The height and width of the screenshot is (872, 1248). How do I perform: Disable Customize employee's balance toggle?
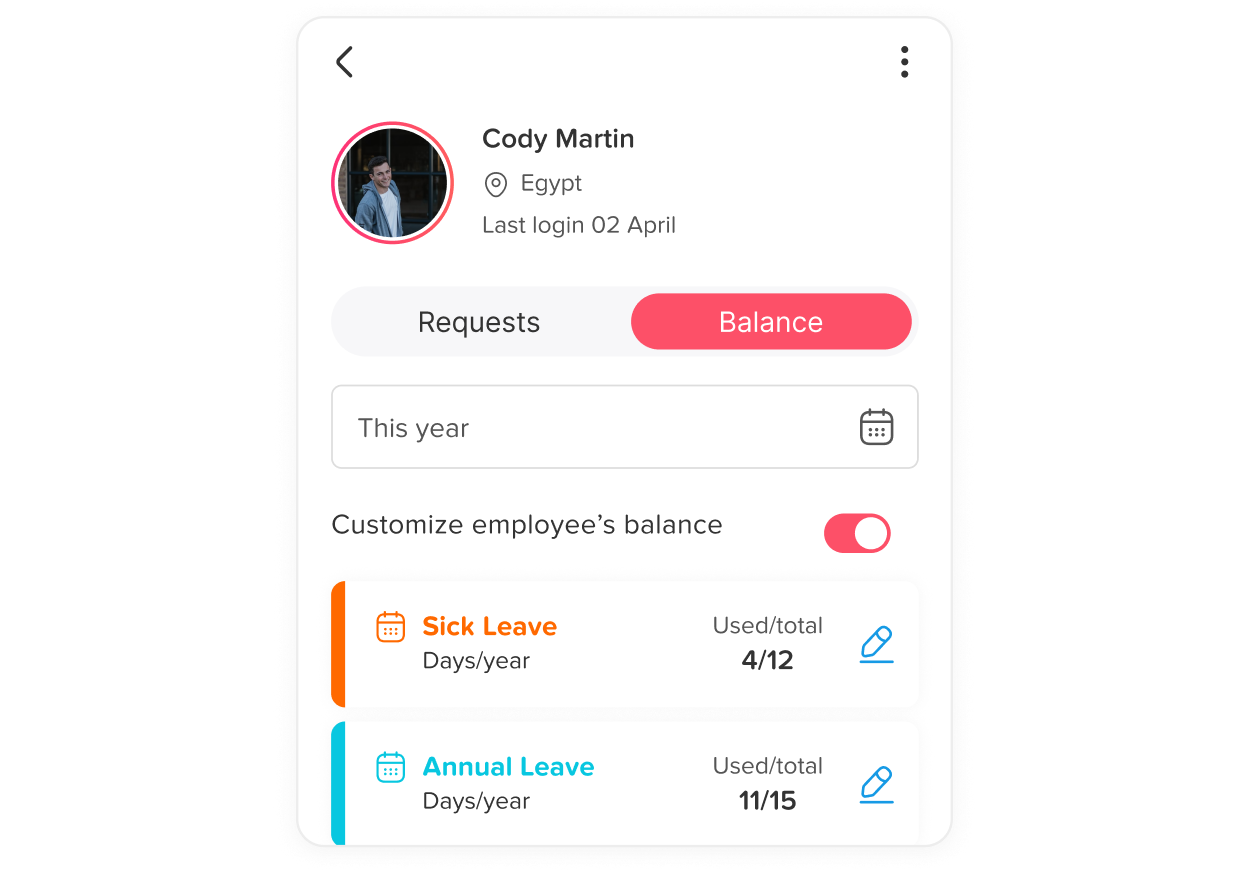click(x=857, y=533)
